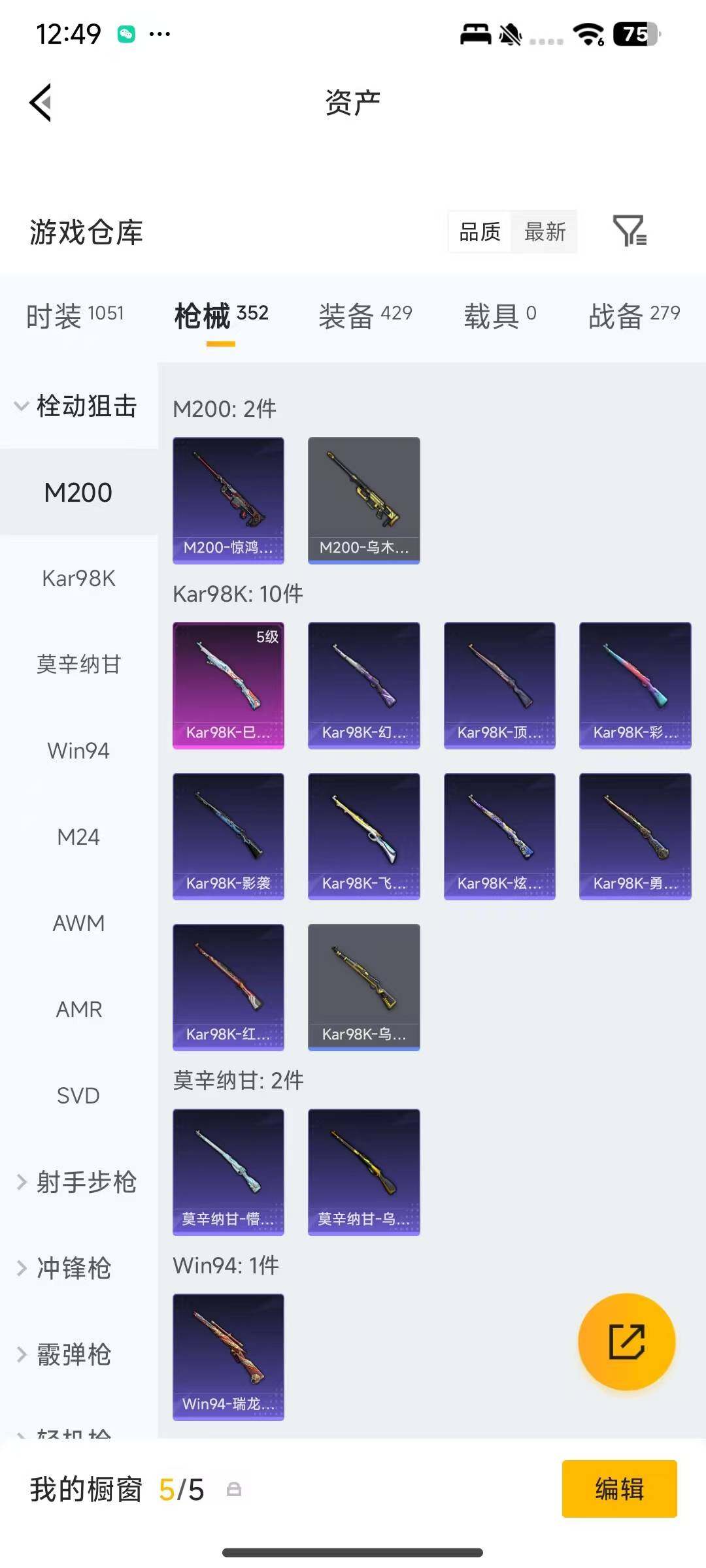The width and height of the screenshot is (706, 1568).
Task: Select AWM in the sidebar
Action: (78, 923)
